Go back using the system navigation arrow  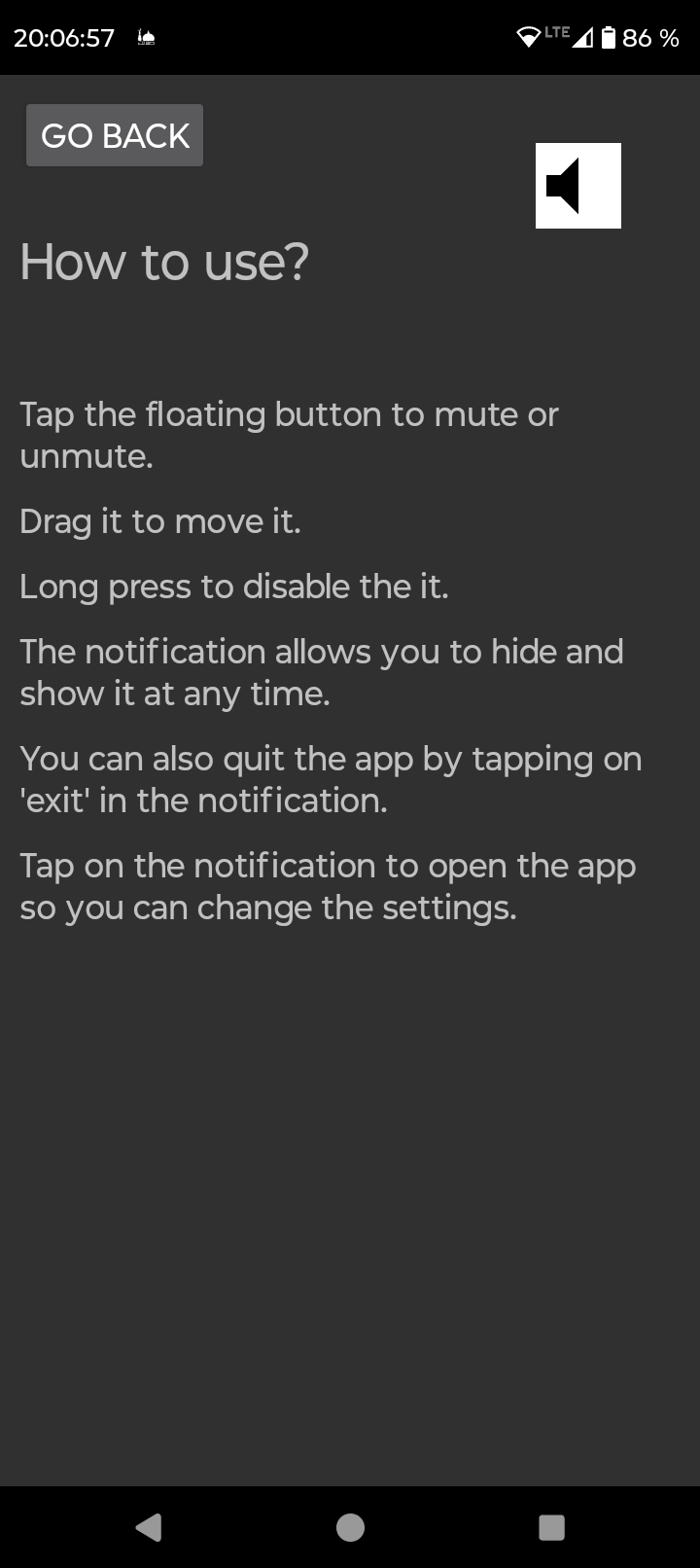tap(149, 1527)
